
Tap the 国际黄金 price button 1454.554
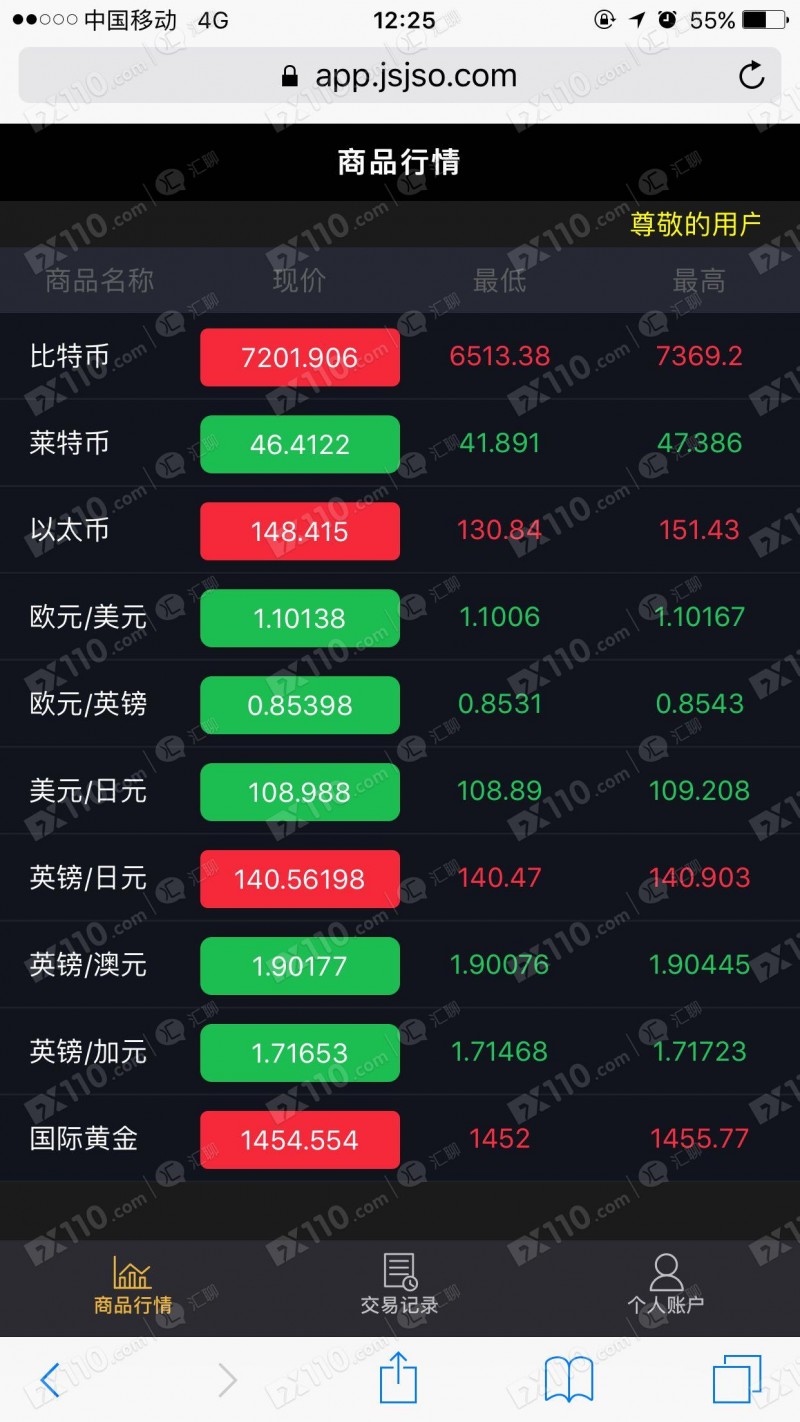coord(300,1140)
